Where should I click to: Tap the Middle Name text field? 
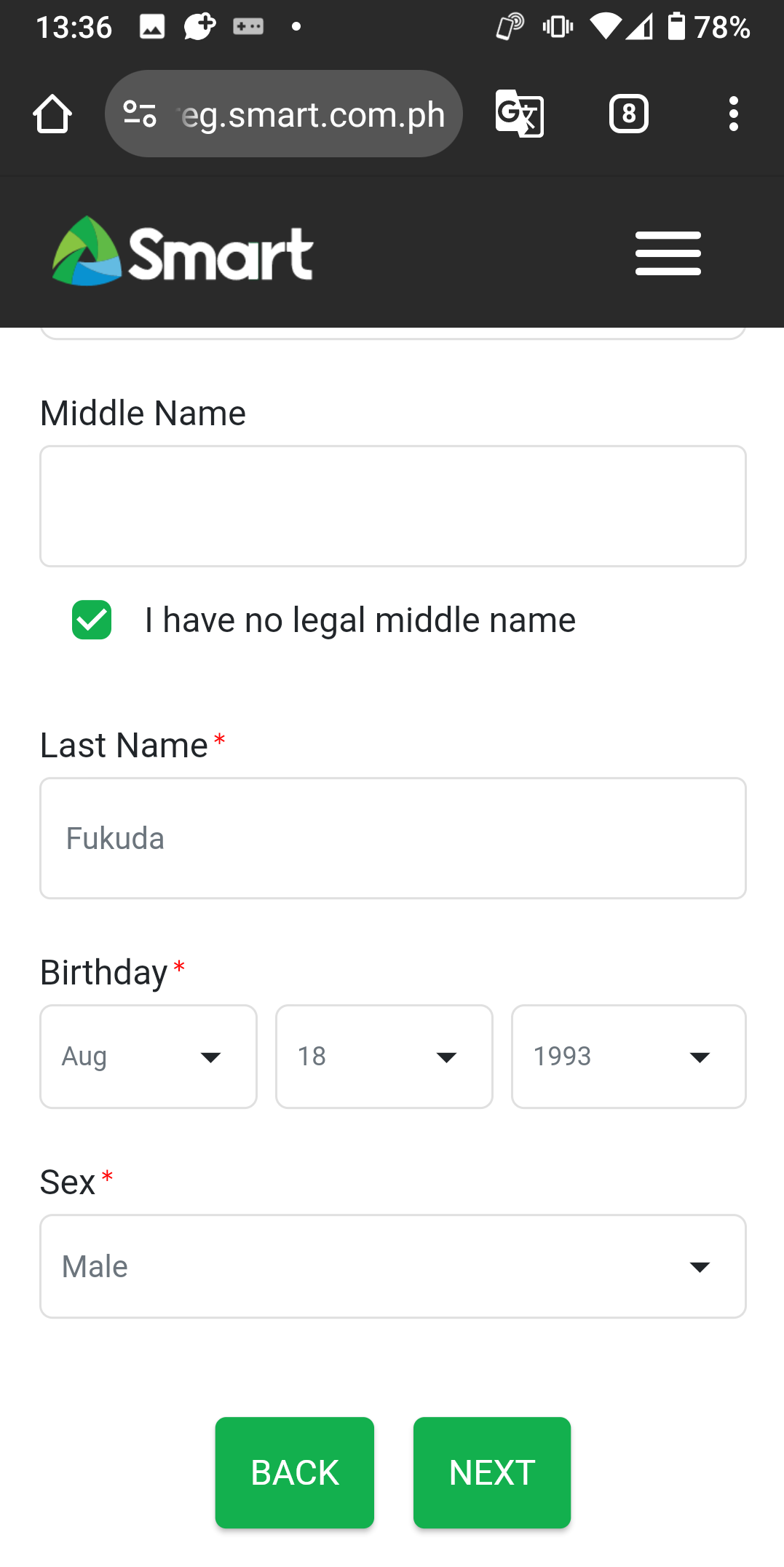[393, 506]
